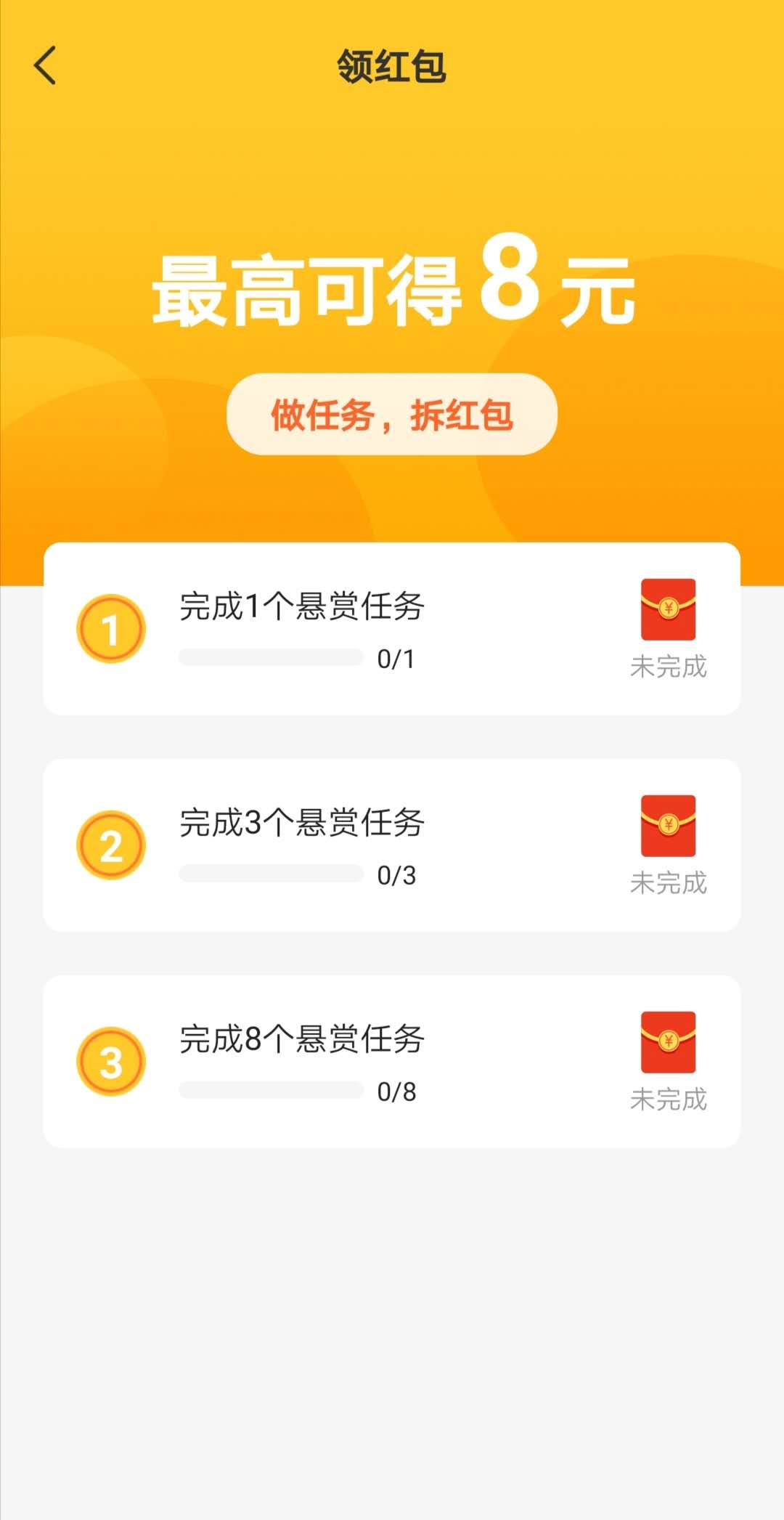This screenshot has height=1520, width=784.
Task: Open the 完成1个悬赏任务 card
Action: pos(392,629)
